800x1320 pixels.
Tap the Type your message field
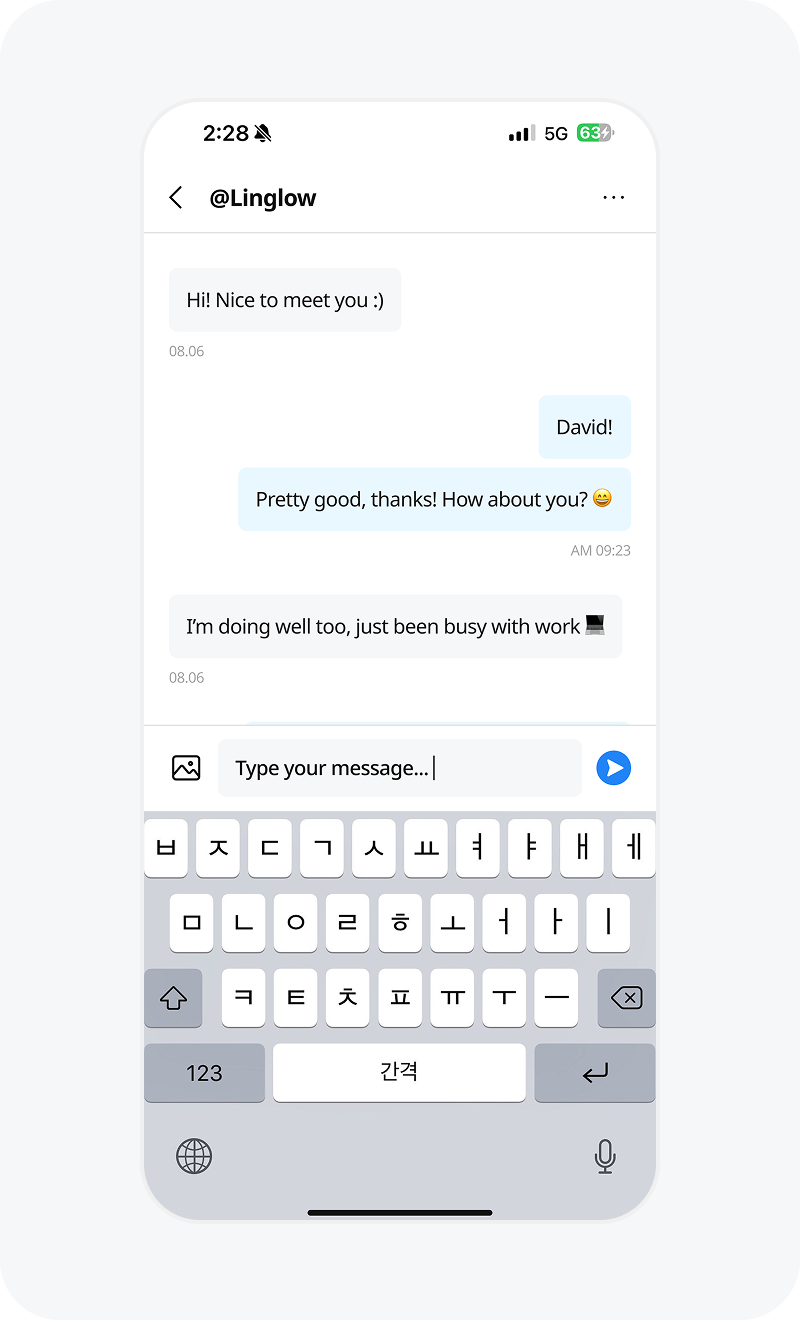[x=400, y=768]
